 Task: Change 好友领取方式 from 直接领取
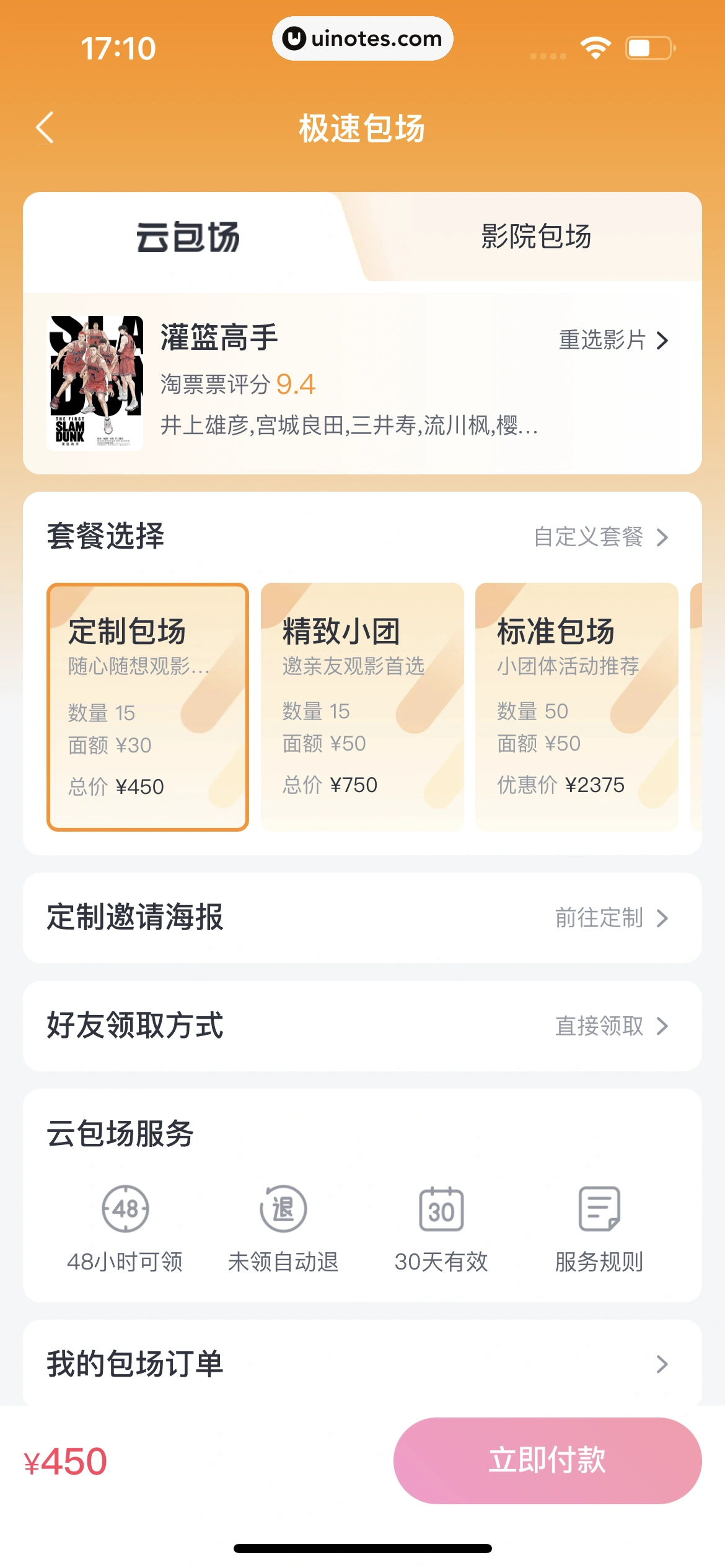click(610, 1027)
